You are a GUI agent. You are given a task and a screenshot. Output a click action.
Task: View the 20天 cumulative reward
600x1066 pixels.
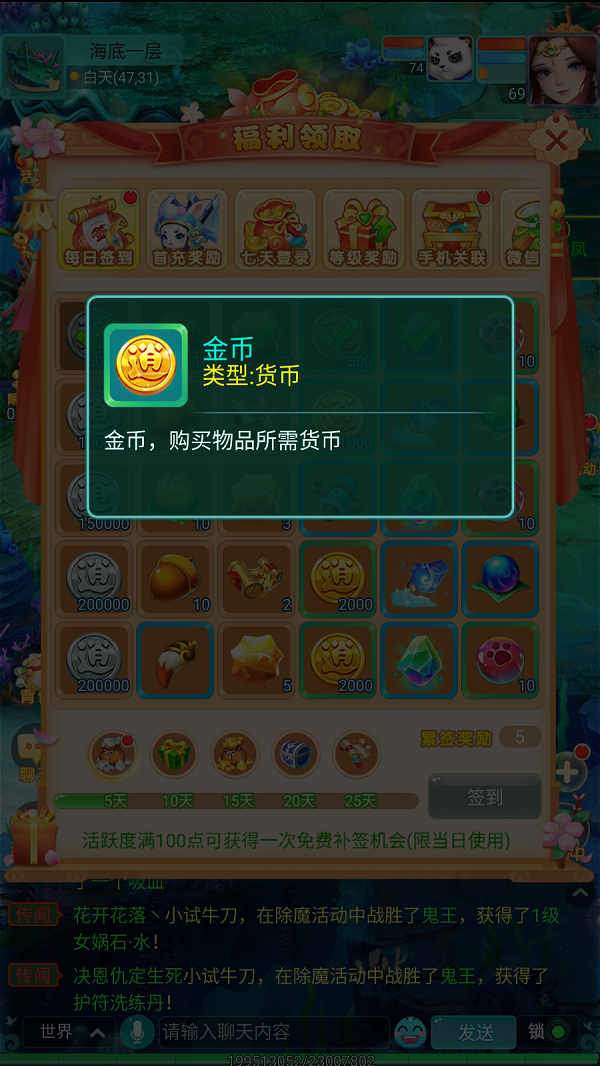pyautogui.click(x=296, y=755)
